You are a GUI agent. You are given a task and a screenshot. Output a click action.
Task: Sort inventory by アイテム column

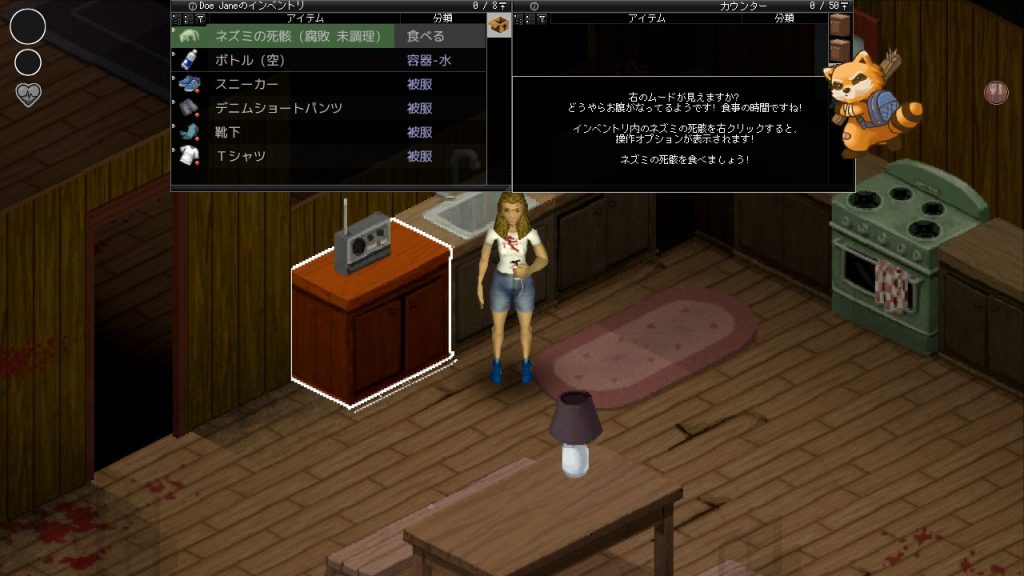(304, 18)
